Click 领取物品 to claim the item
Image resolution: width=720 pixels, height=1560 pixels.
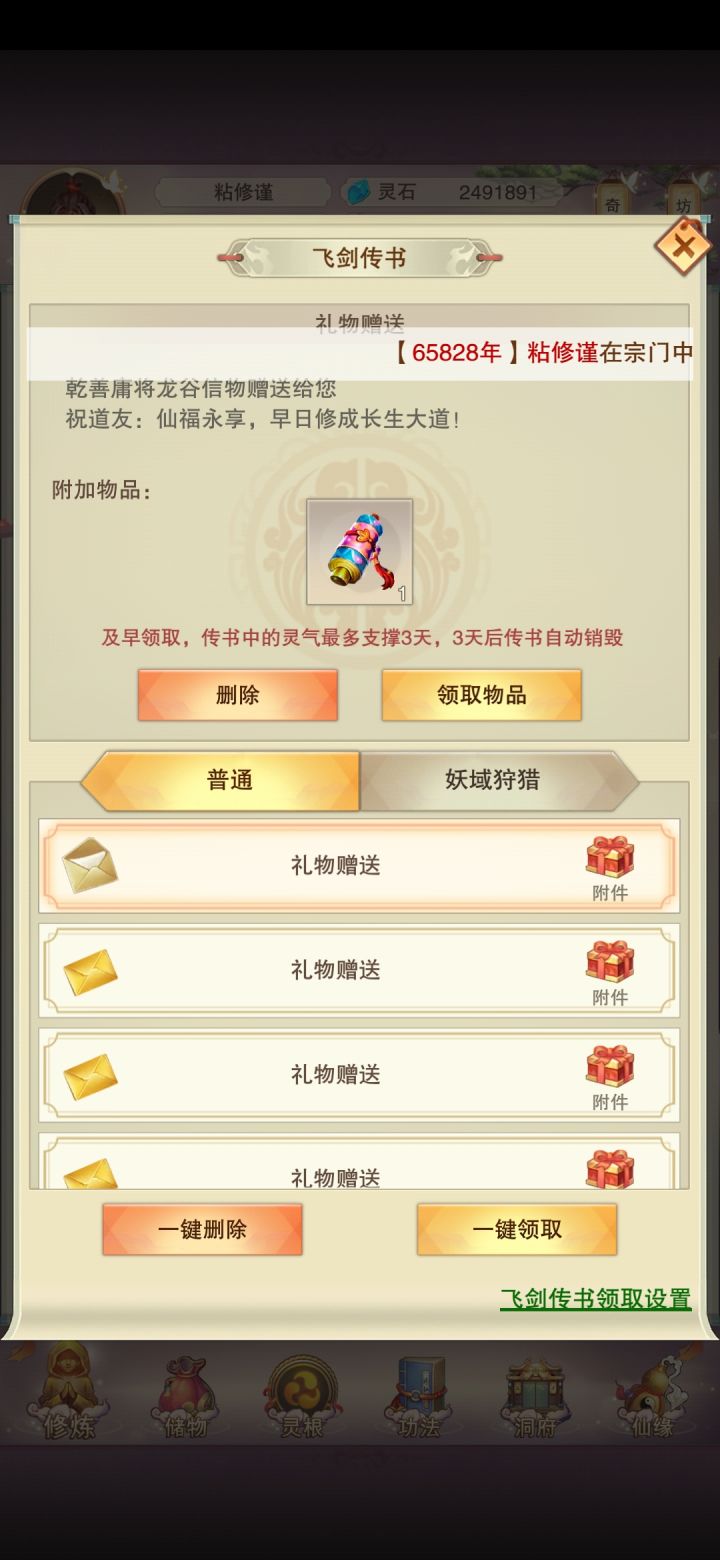click(481, 694)
